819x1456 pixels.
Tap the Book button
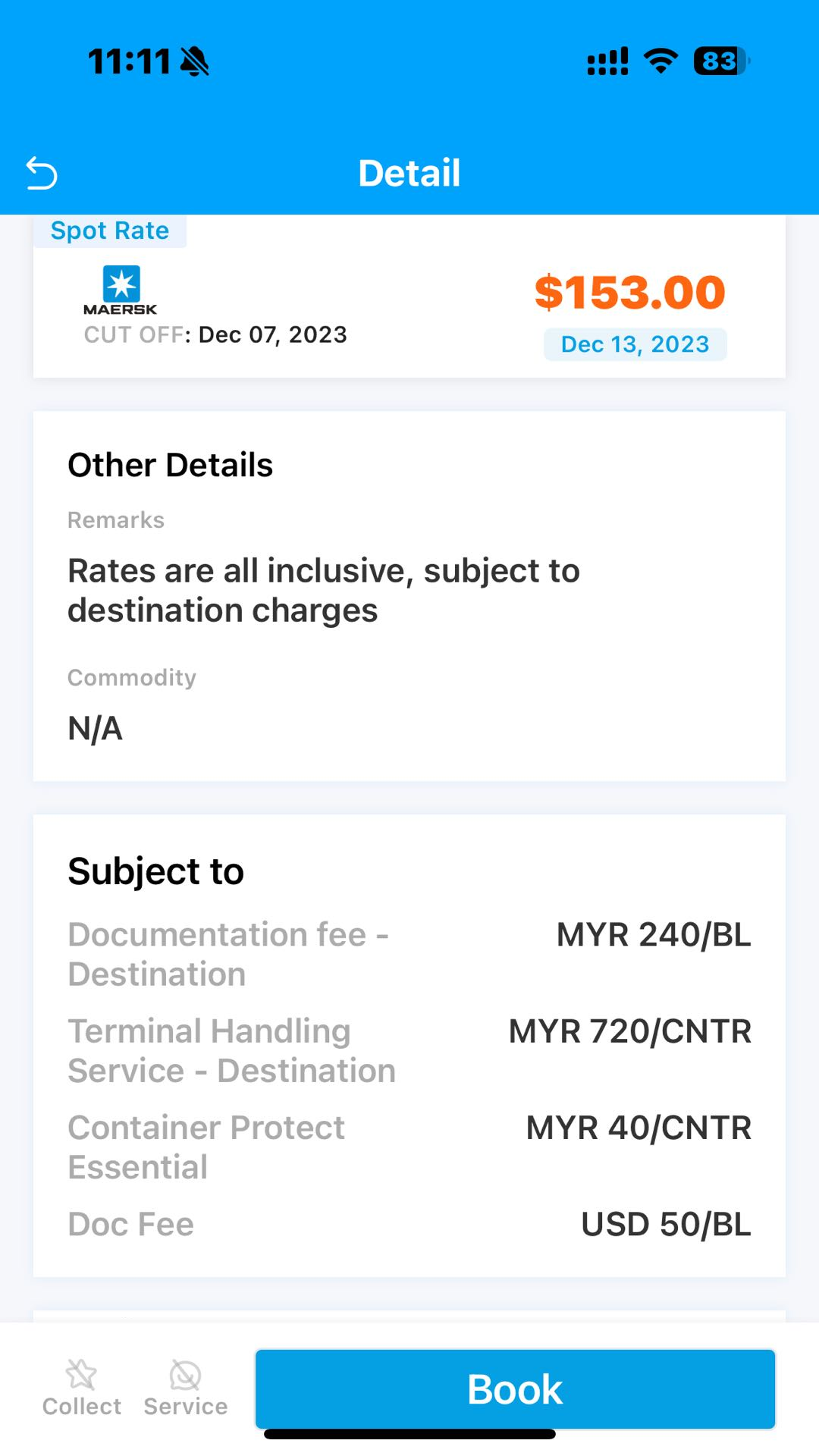point(515,1389)
